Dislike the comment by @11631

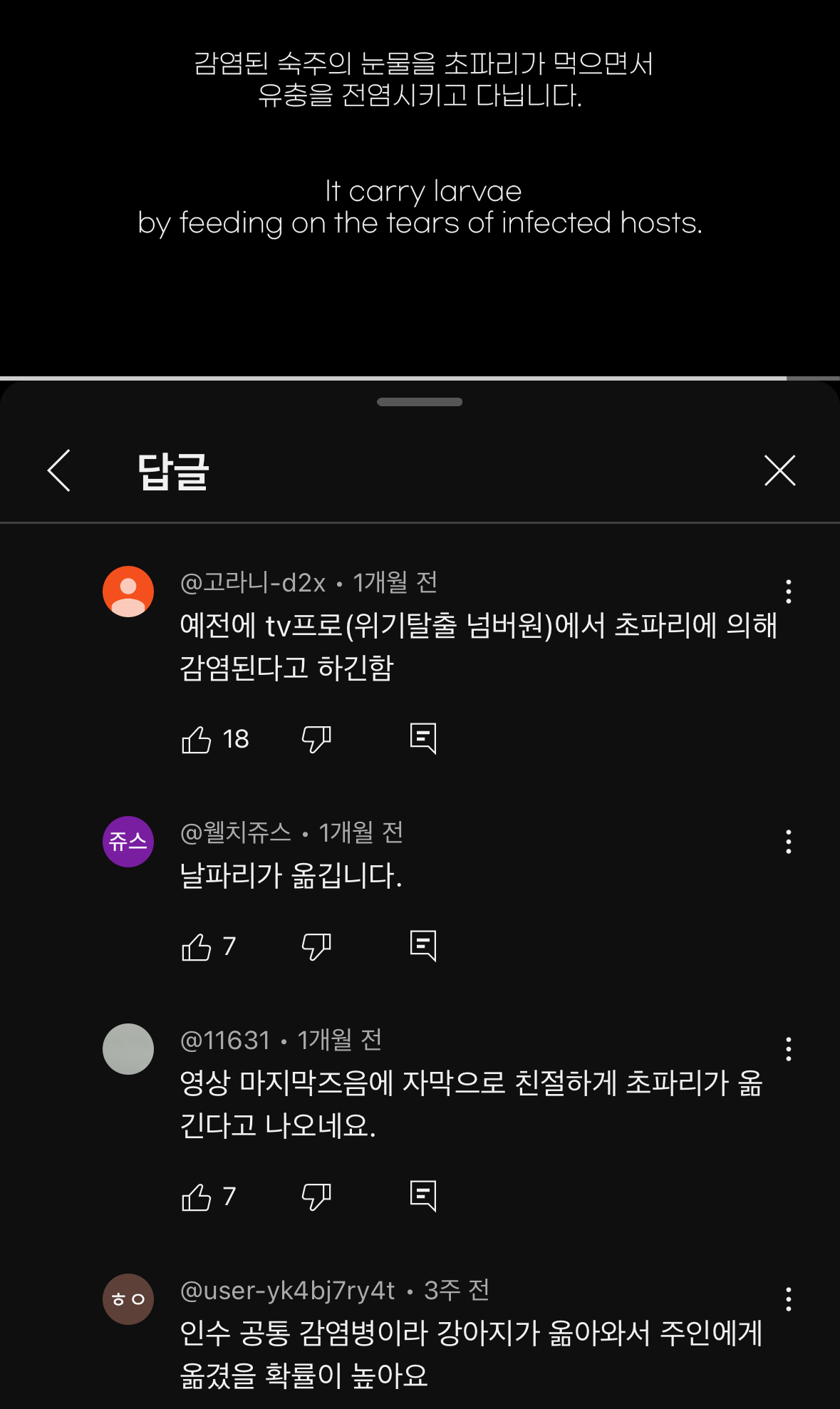point(316,1197)
